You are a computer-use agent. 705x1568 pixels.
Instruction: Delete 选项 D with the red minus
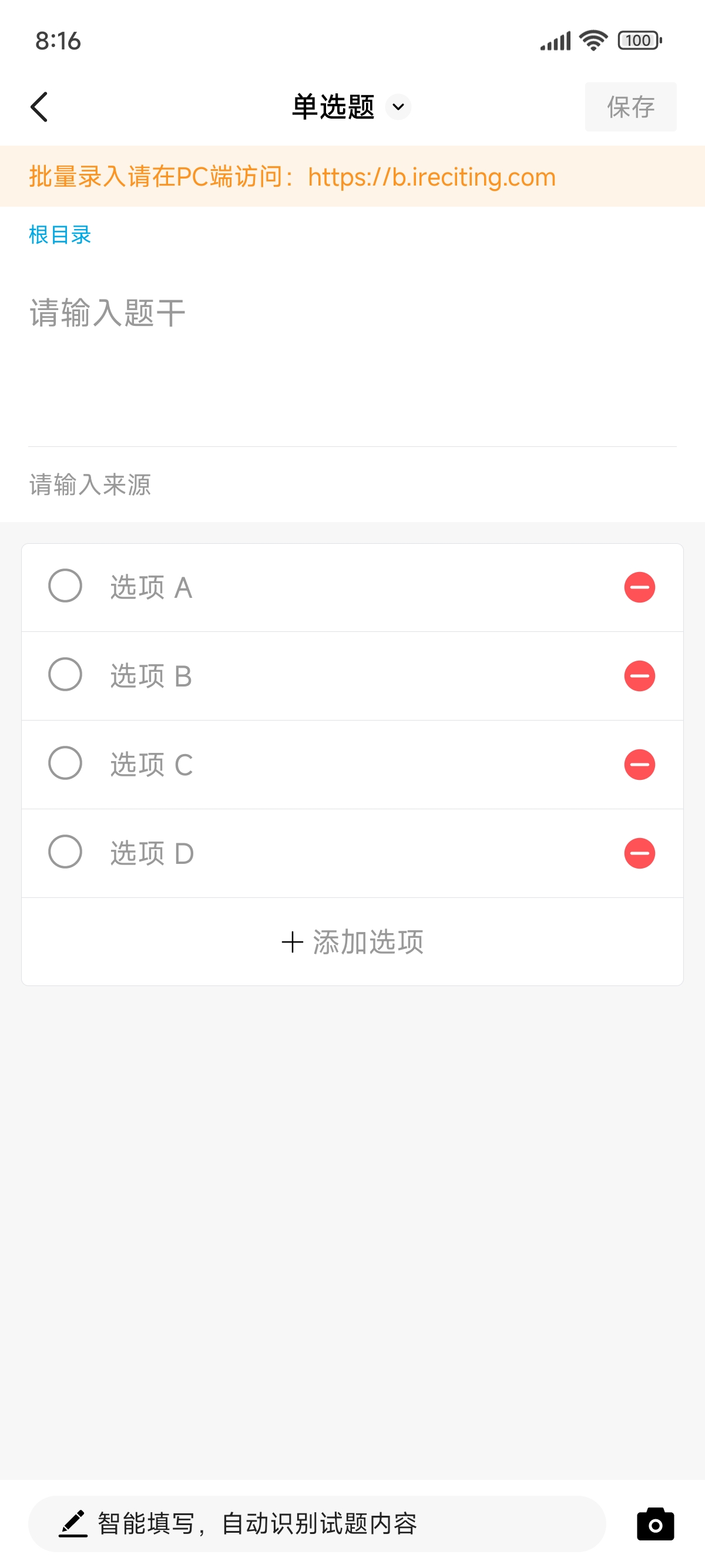pyautogui.click(x=639, y=853)
